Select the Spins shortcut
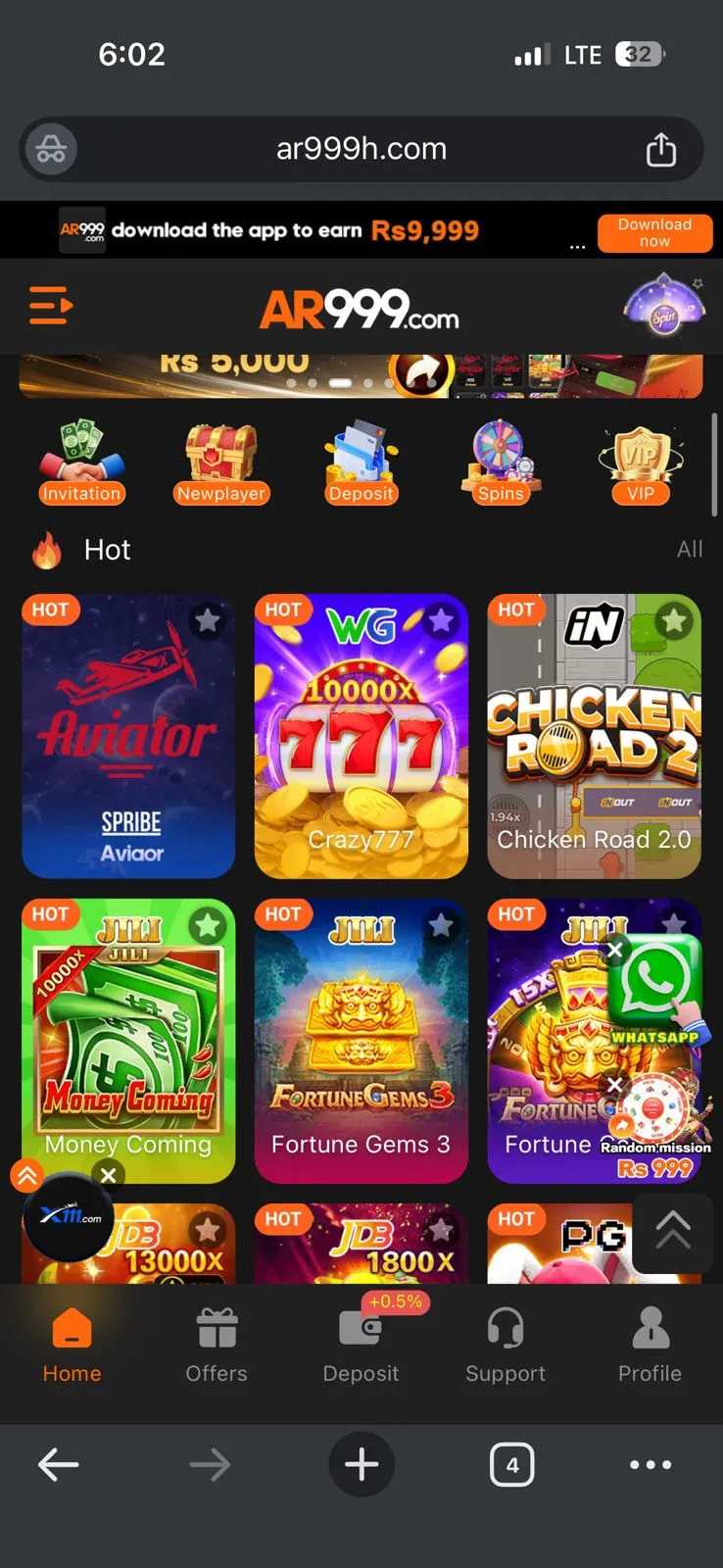 click(x=501, y=463)
